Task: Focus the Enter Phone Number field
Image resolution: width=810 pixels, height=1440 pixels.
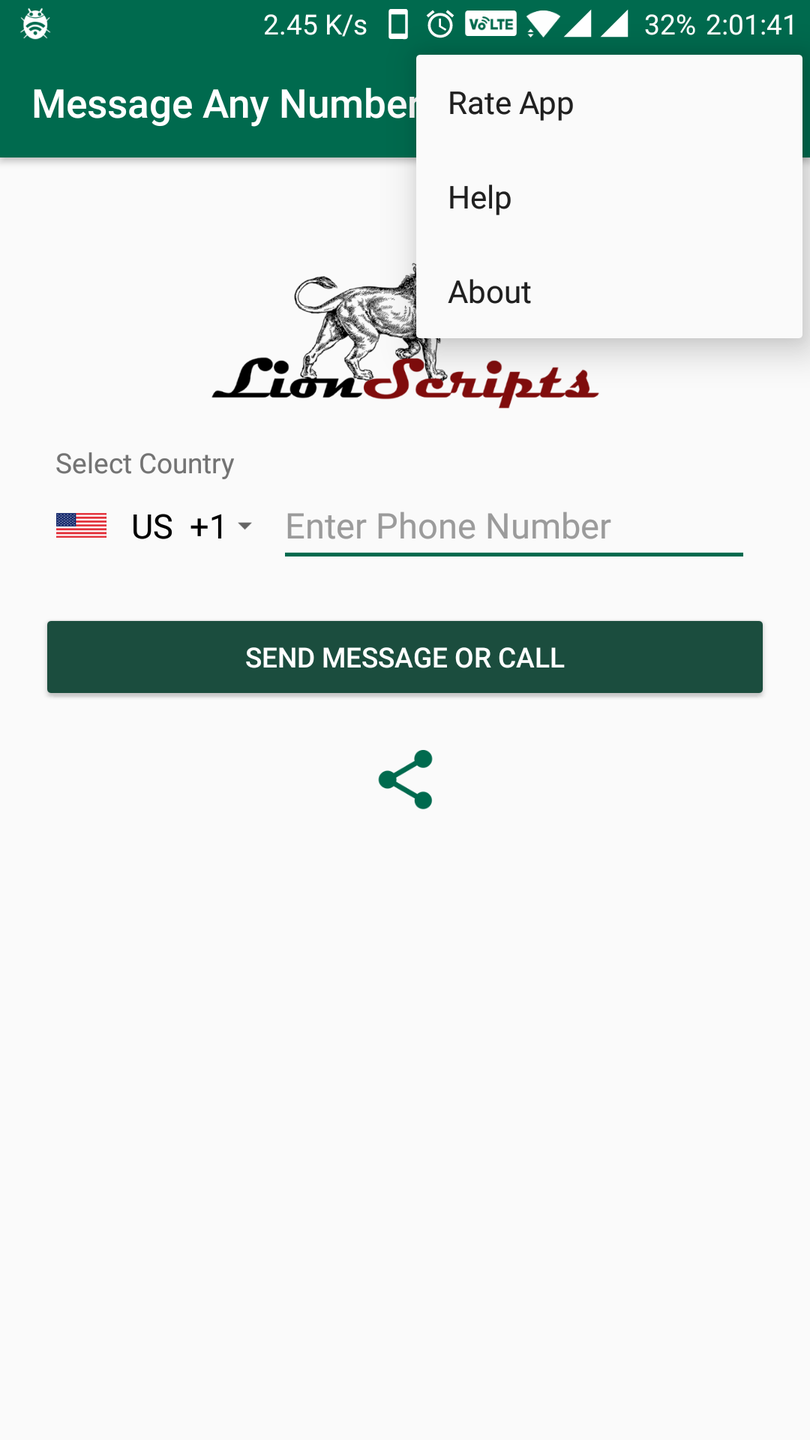Action: pyautogui.click(x=513, y=526)
